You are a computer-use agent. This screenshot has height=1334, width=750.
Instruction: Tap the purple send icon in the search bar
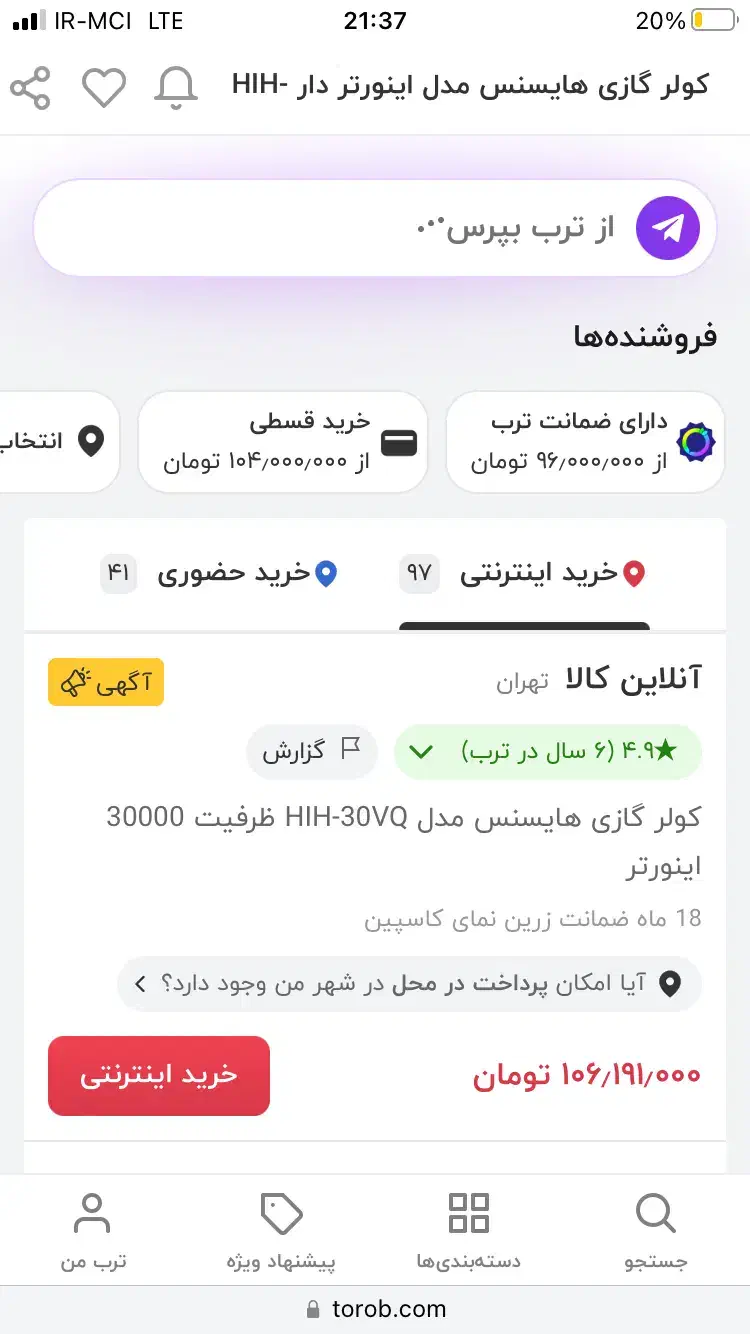(x=668, y=228)
